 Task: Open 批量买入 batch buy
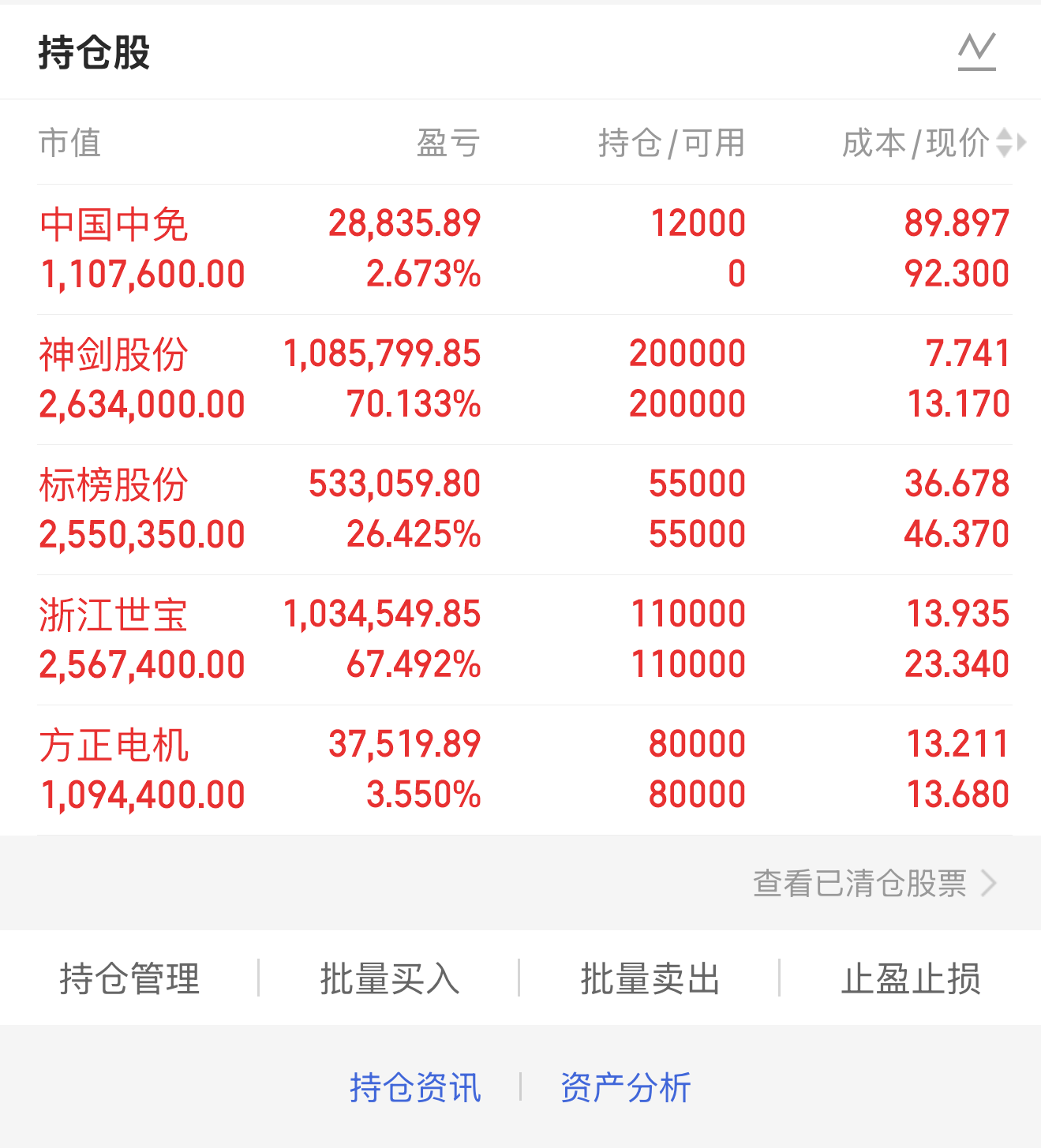pos(390,978)
